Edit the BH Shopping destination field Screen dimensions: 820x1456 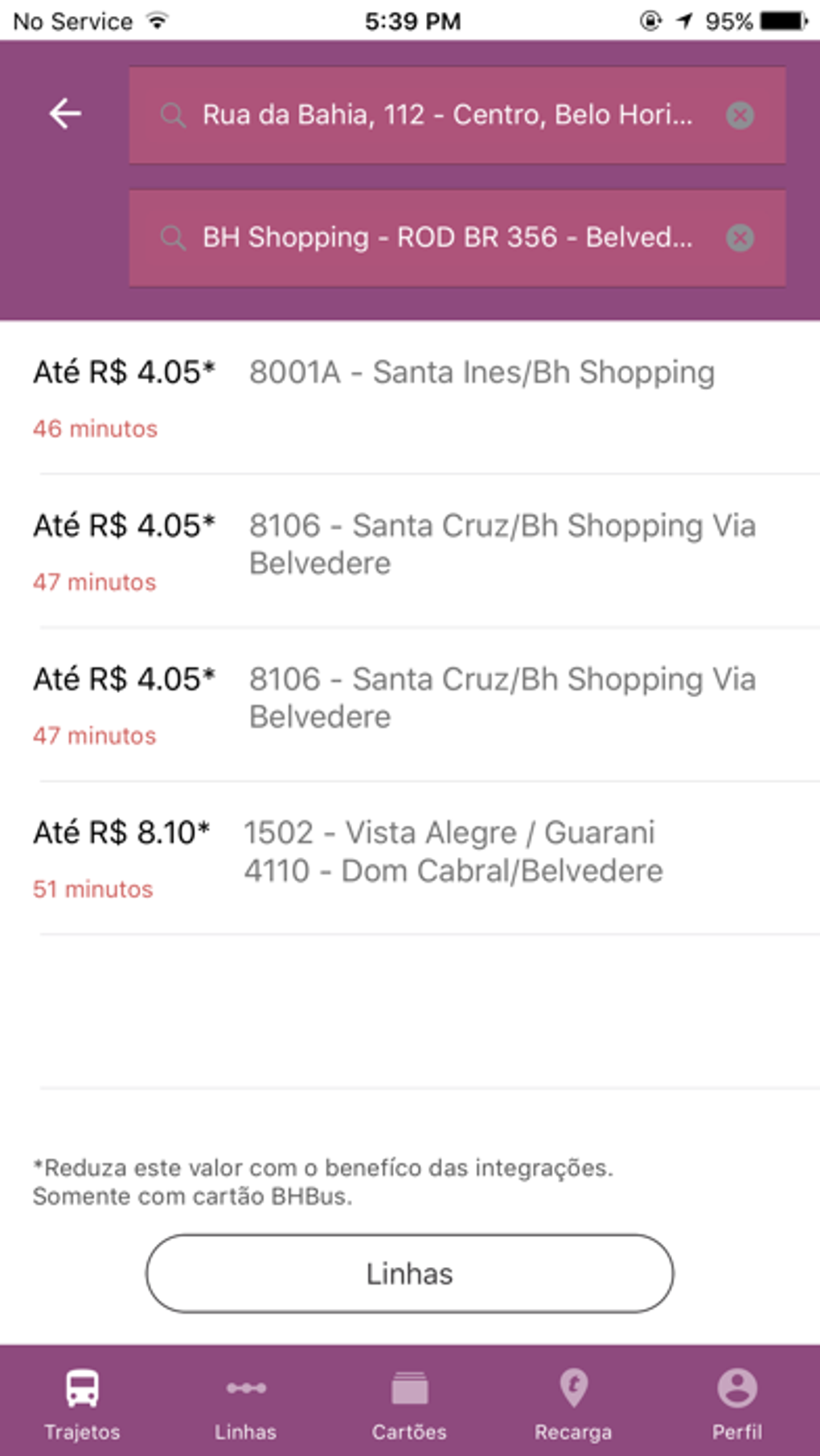[446, 238]
